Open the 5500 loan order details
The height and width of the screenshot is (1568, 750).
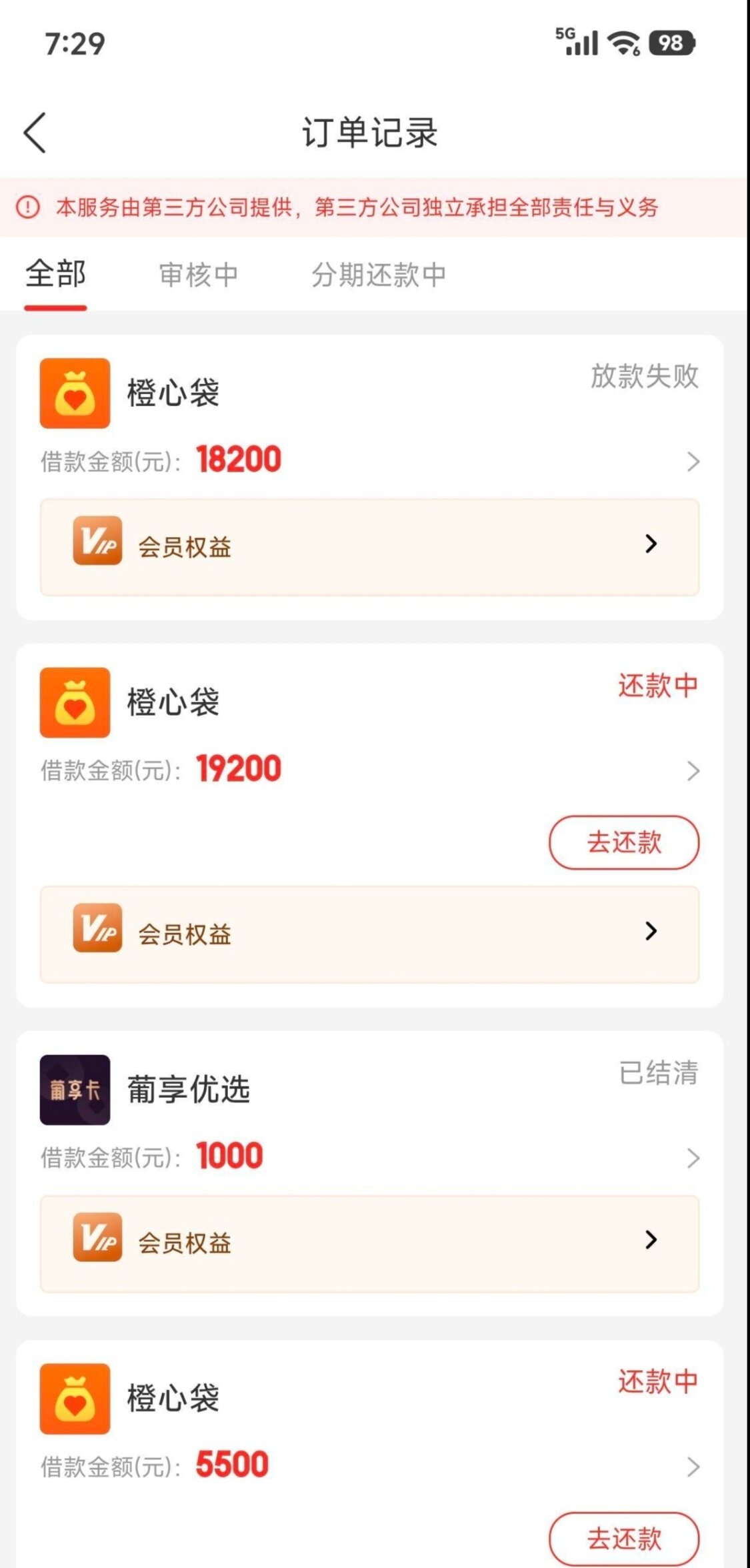[x=693, y=1467]
